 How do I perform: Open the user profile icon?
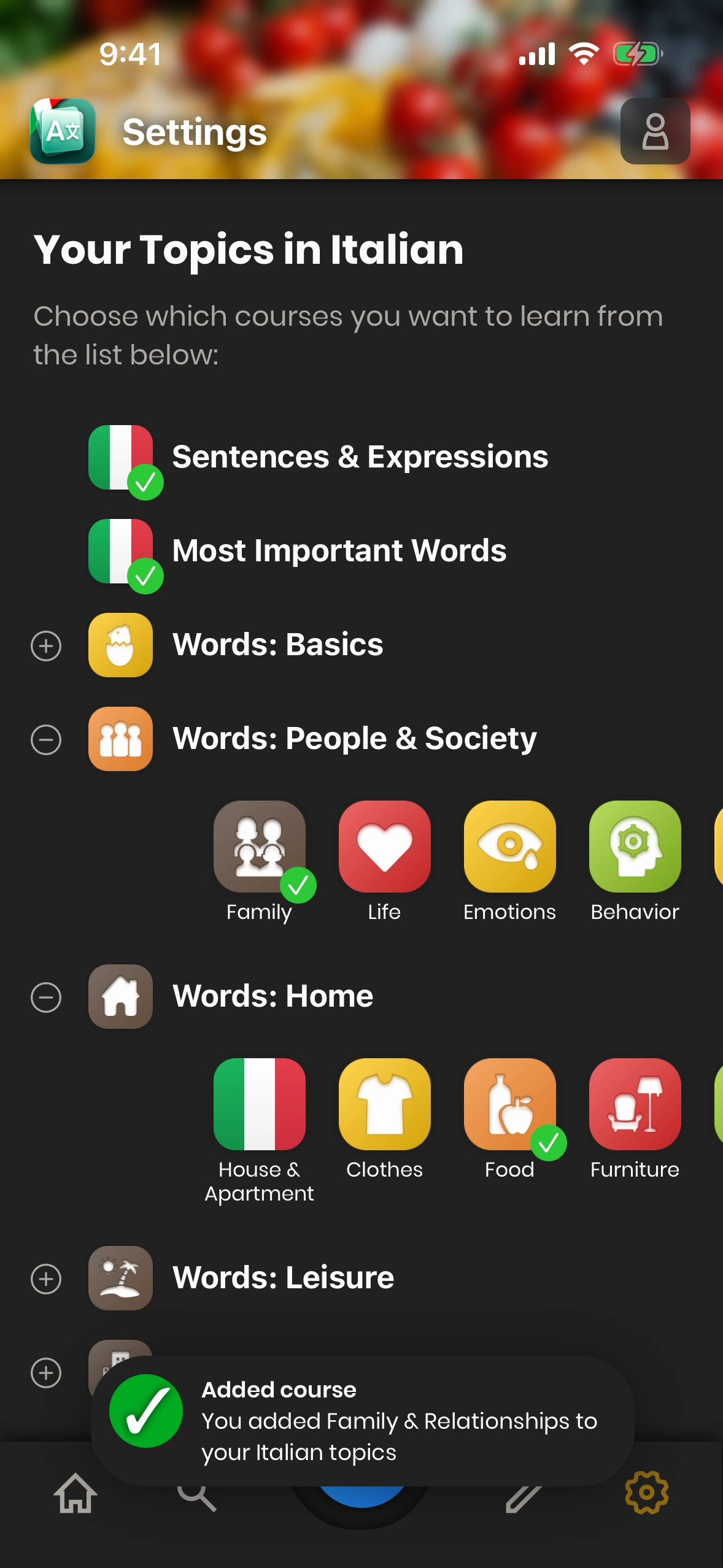pos(655,131)
